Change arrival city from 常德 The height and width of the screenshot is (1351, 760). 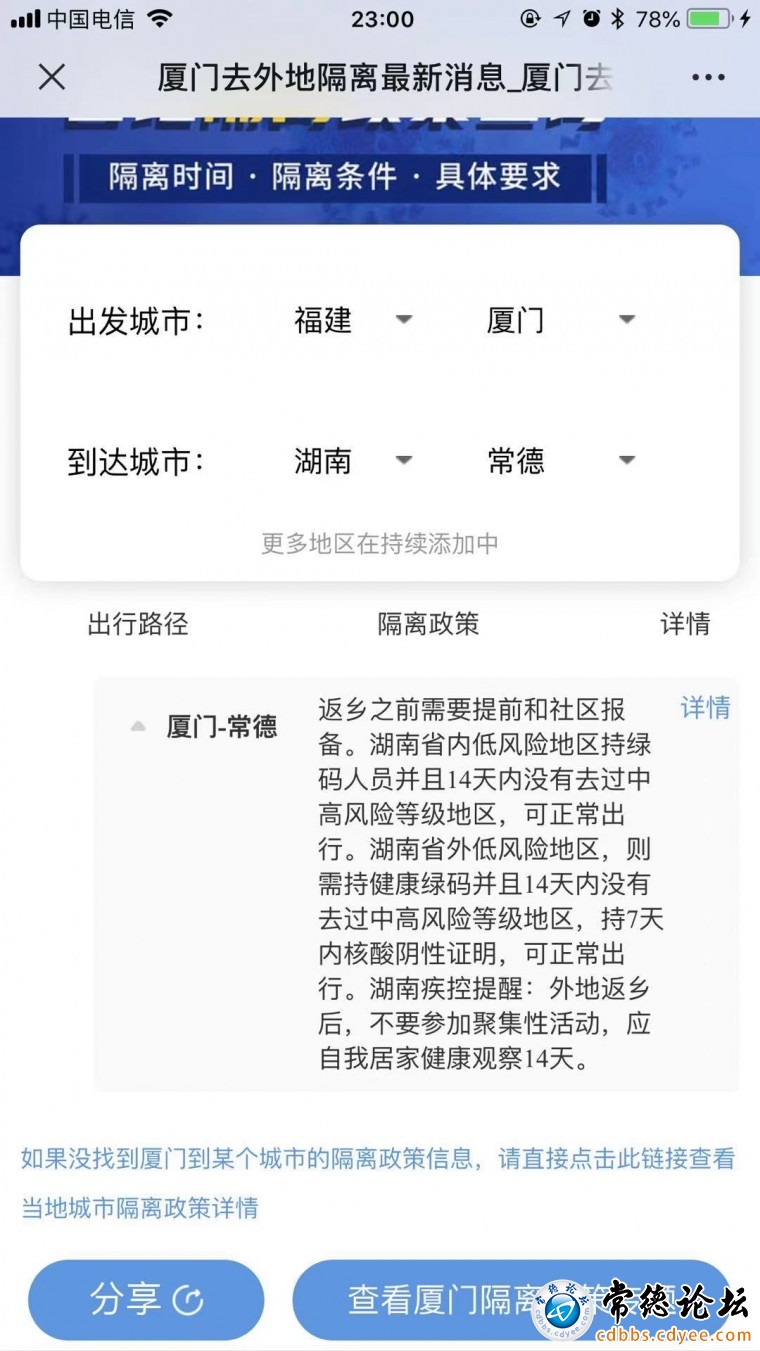tap(560, 461)
